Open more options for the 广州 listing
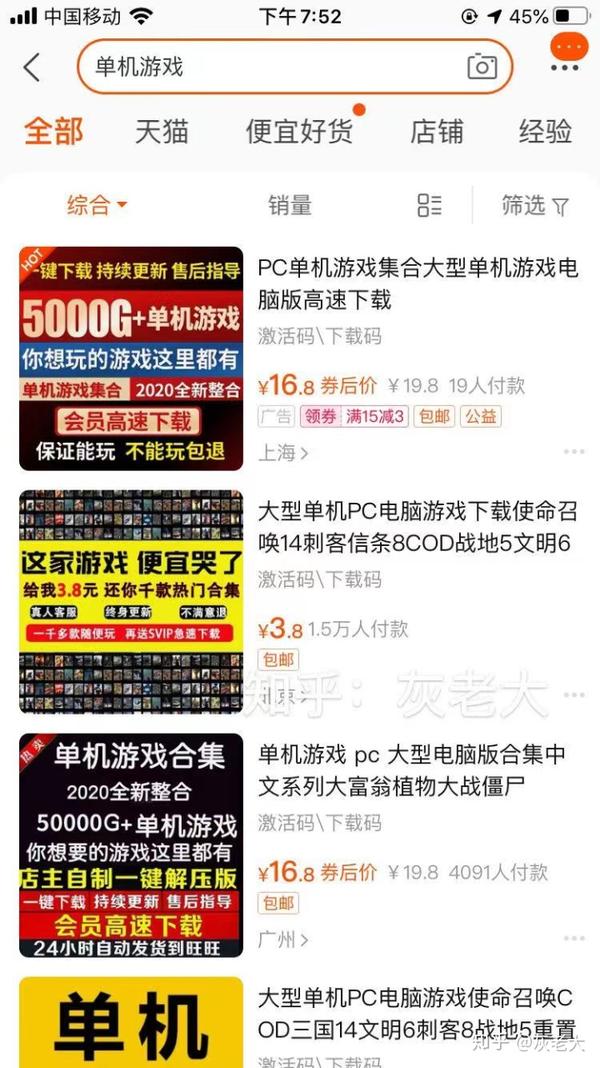600x1068 pixels. [x=573, y=939]
